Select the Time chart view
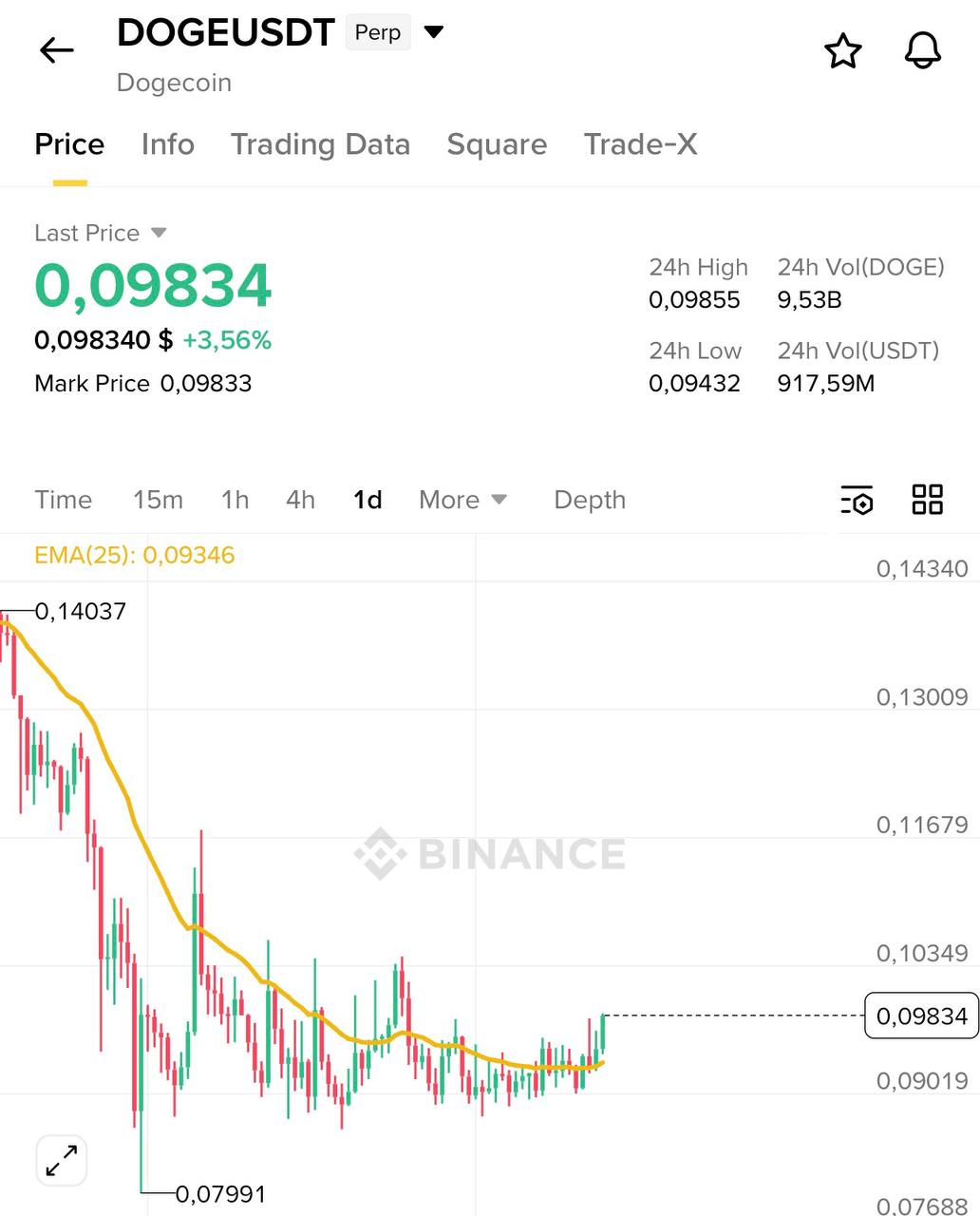The image size is (980, 1216). pos(63,500)
